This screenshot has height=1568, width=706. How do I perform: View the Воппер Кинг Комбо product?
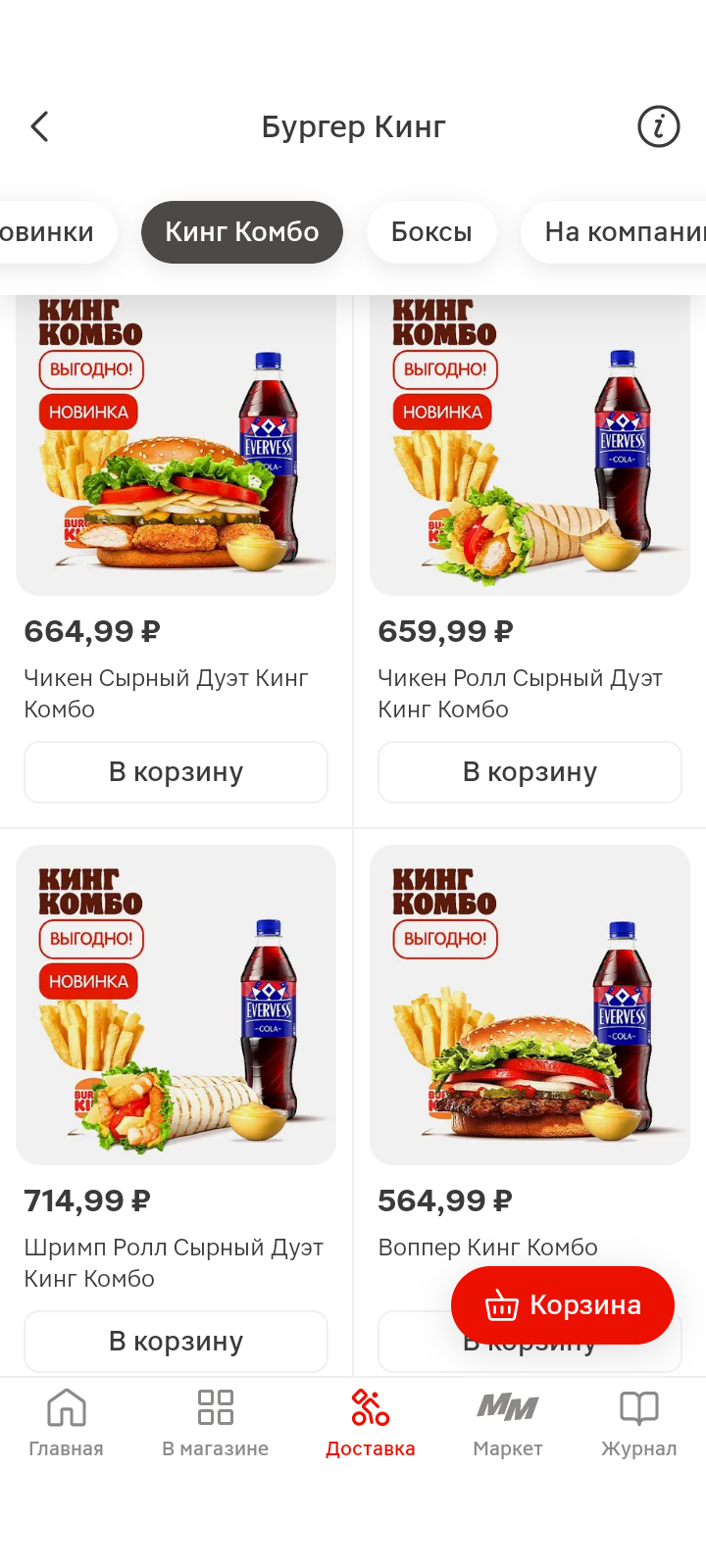tap(529, 1004)
